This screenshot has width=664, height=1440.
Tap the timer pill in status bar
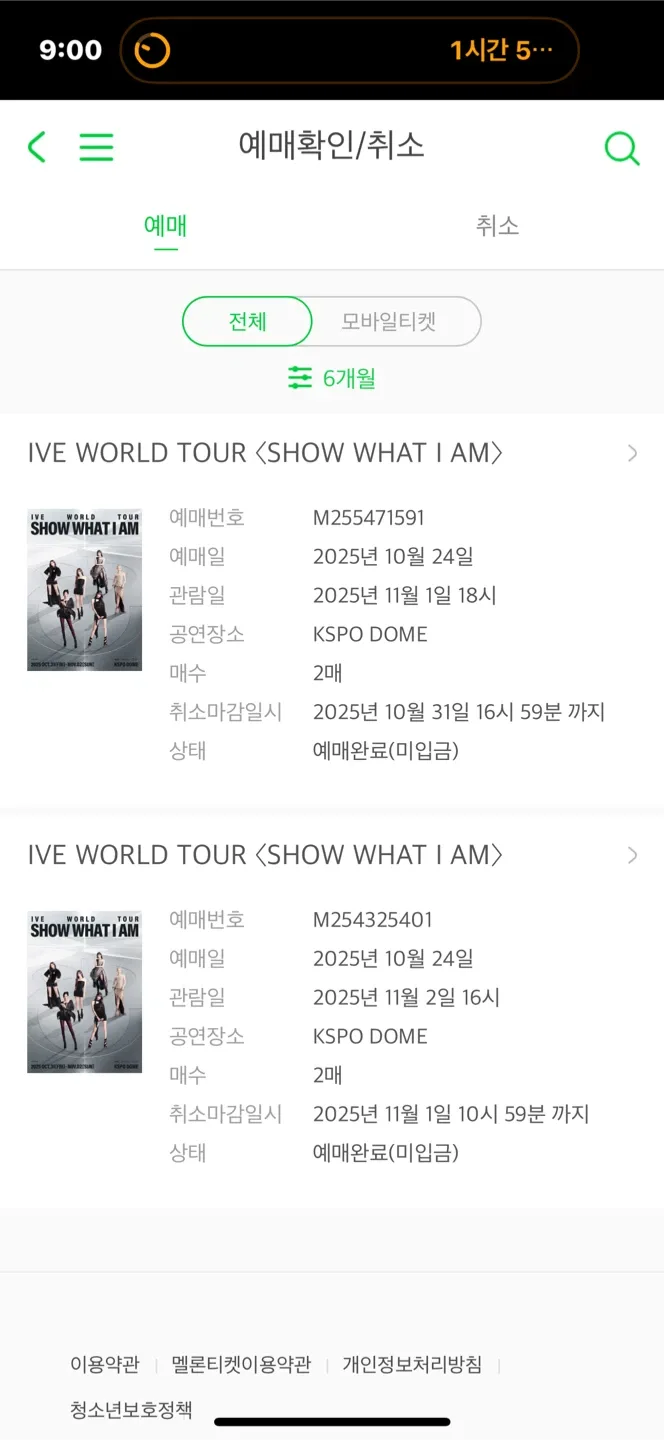pyautogui.click(x=349, y=49)
